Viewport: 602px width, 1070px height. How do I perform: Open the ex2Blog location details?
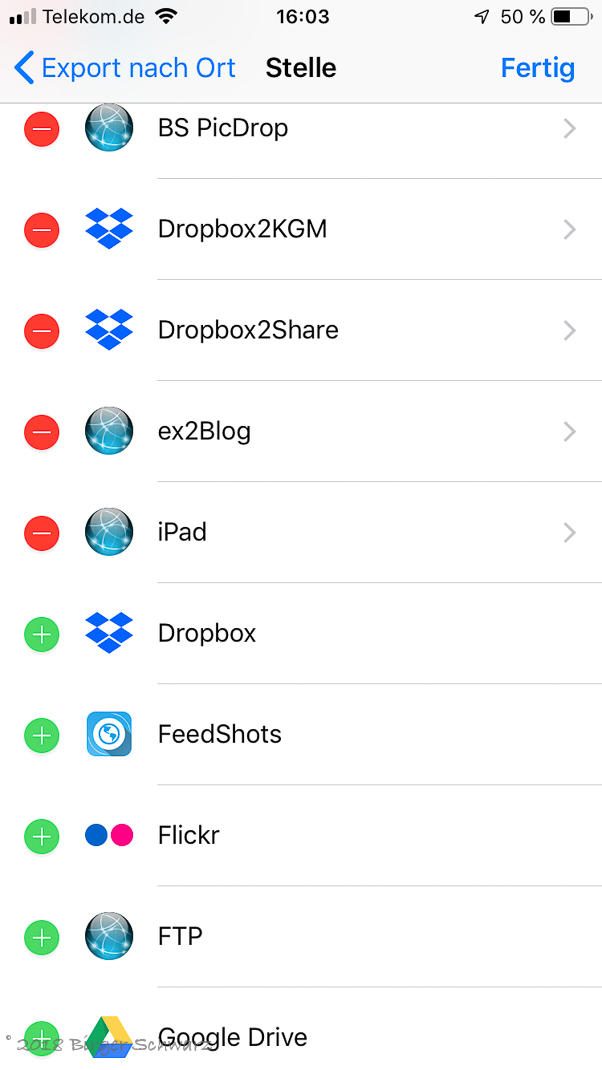(x=350, y=432)
